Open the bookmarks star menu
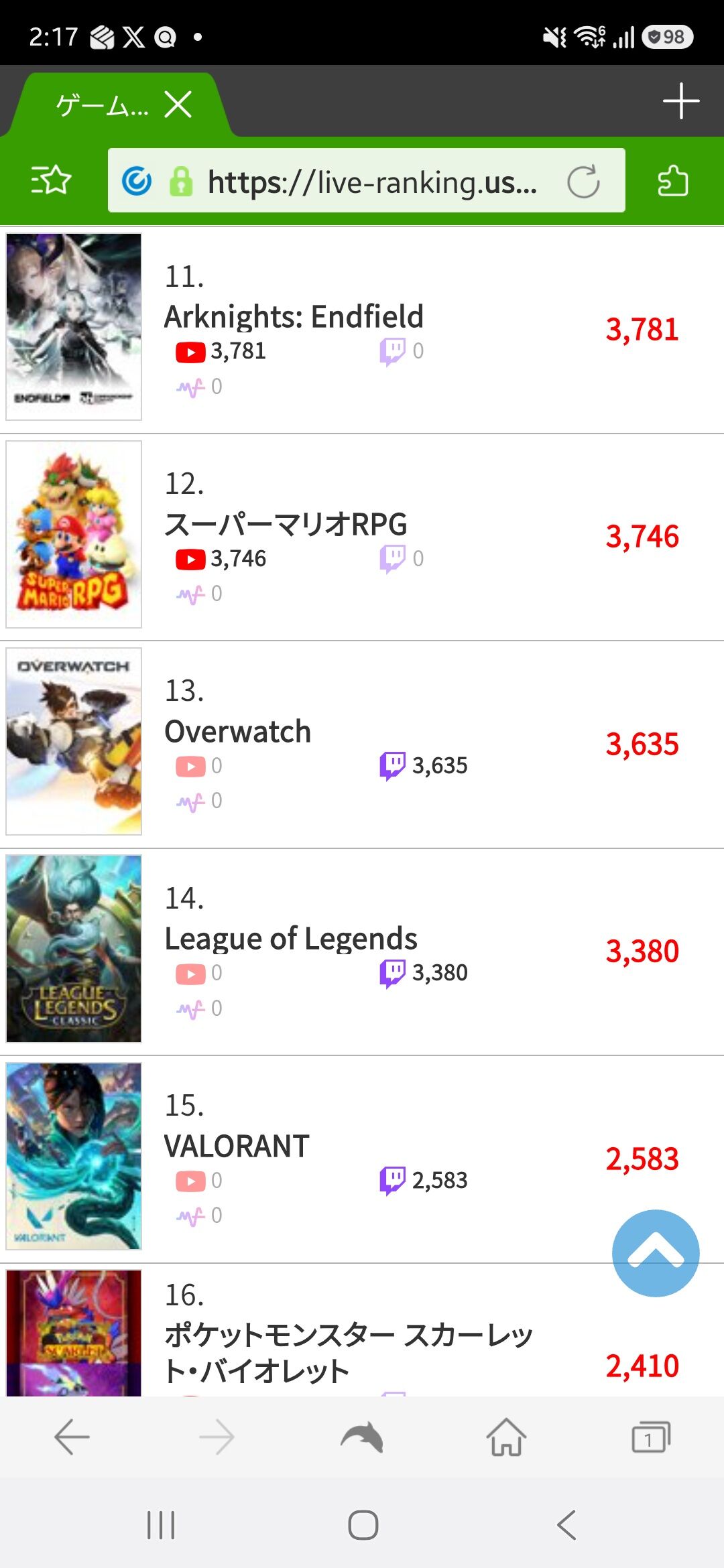This screenshot has width=724, height=1568. click(x=51, y=180)
